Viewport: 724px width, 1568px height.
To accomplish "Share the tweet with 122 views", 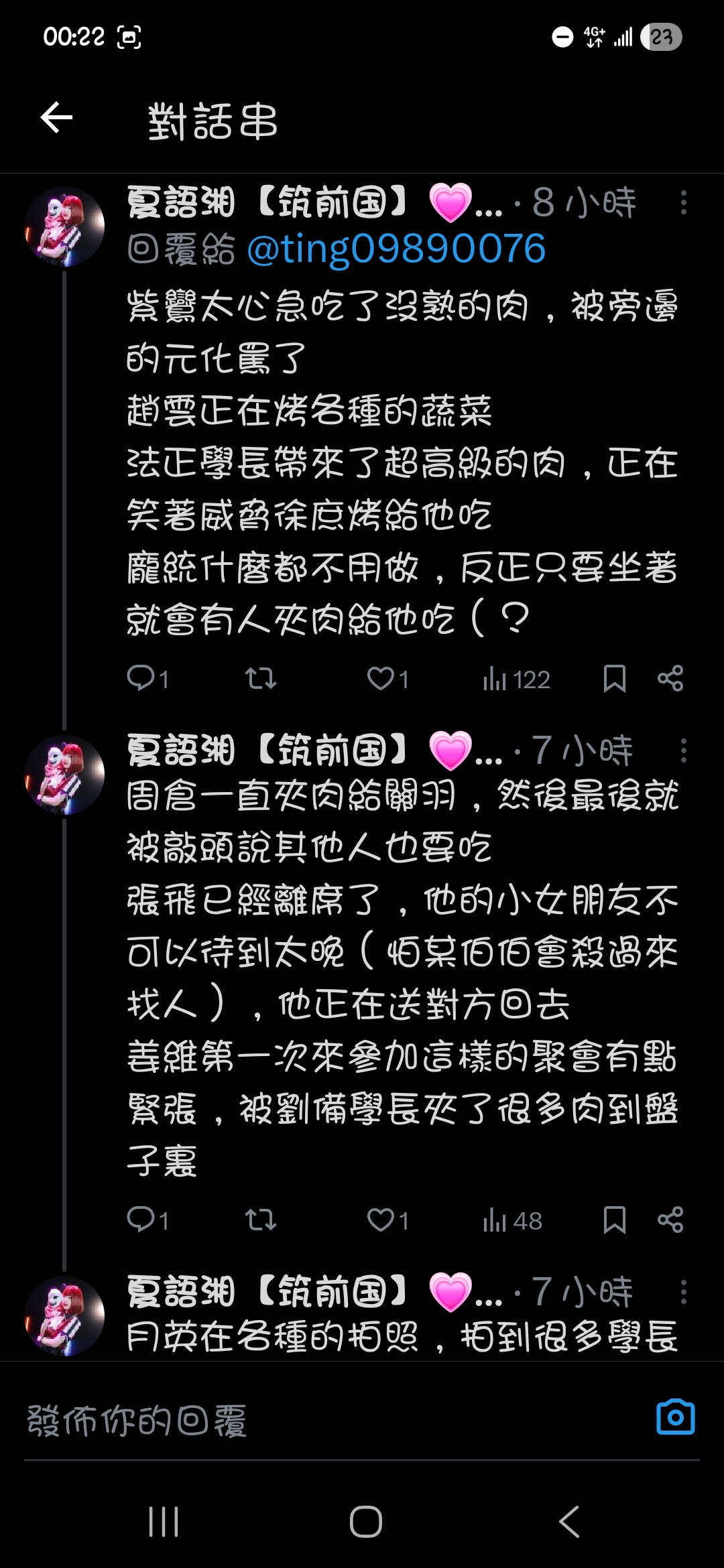I will click(x=670, y=678).
